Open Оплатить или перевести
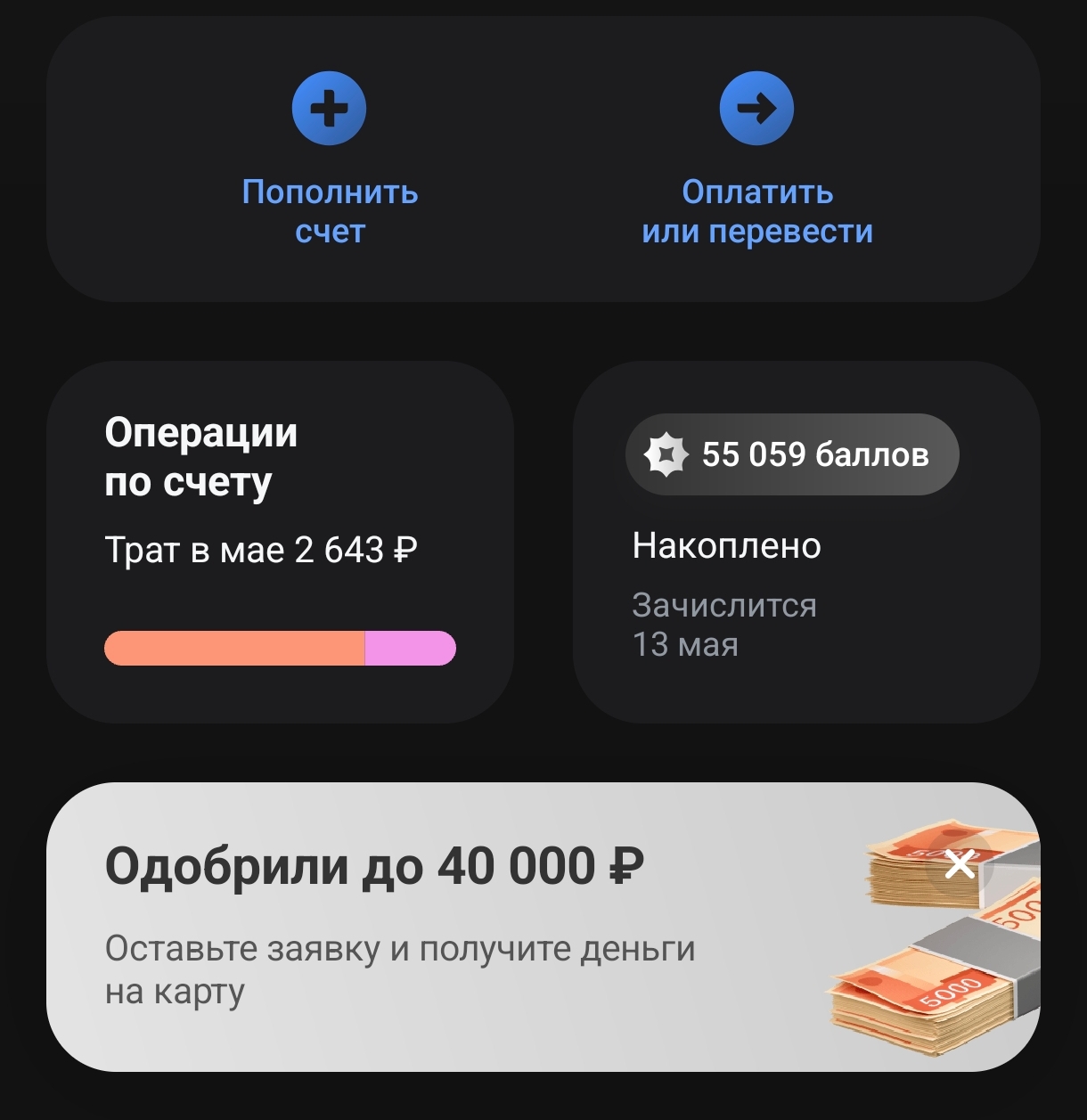The image size is (1087, 1120). pos(757,160)
